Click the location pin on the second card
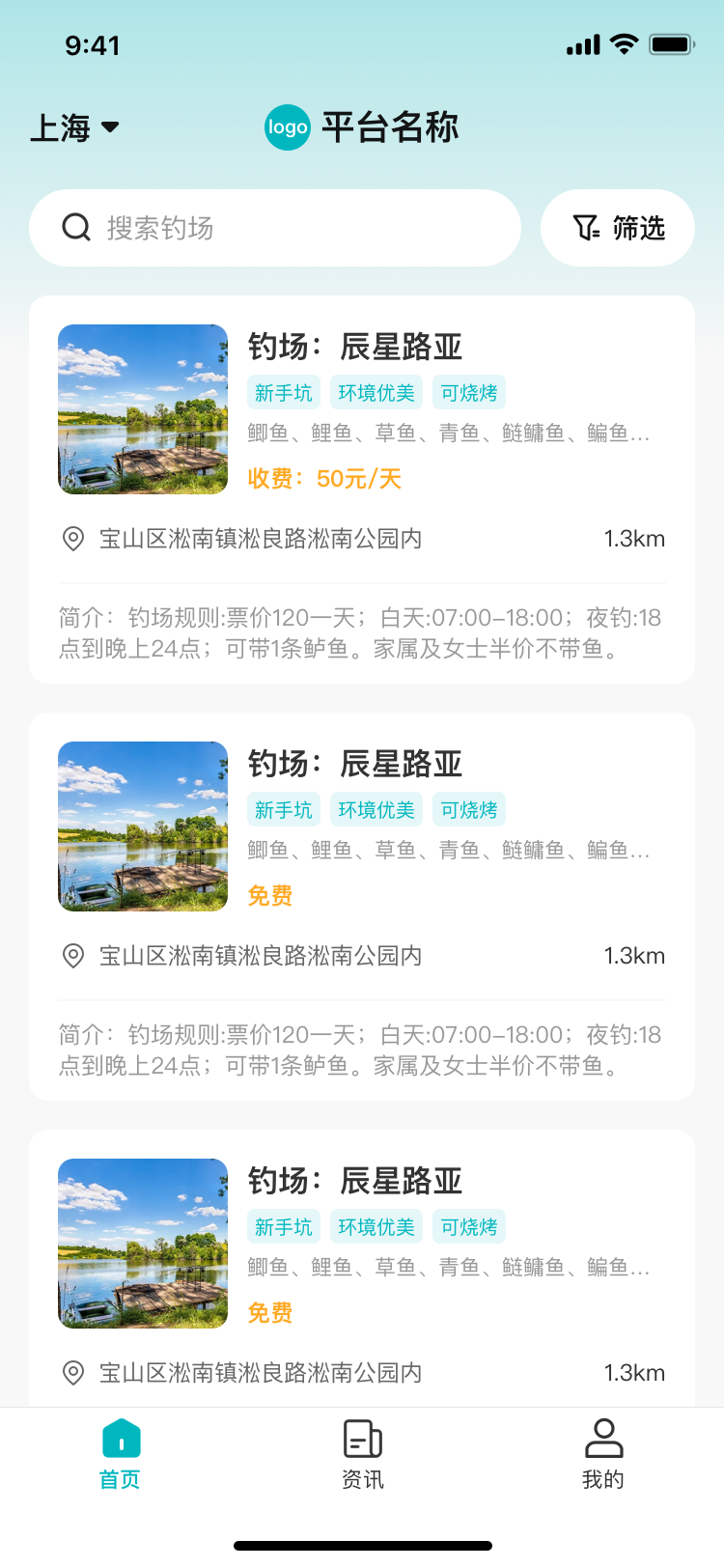 (x=74, y=956)
